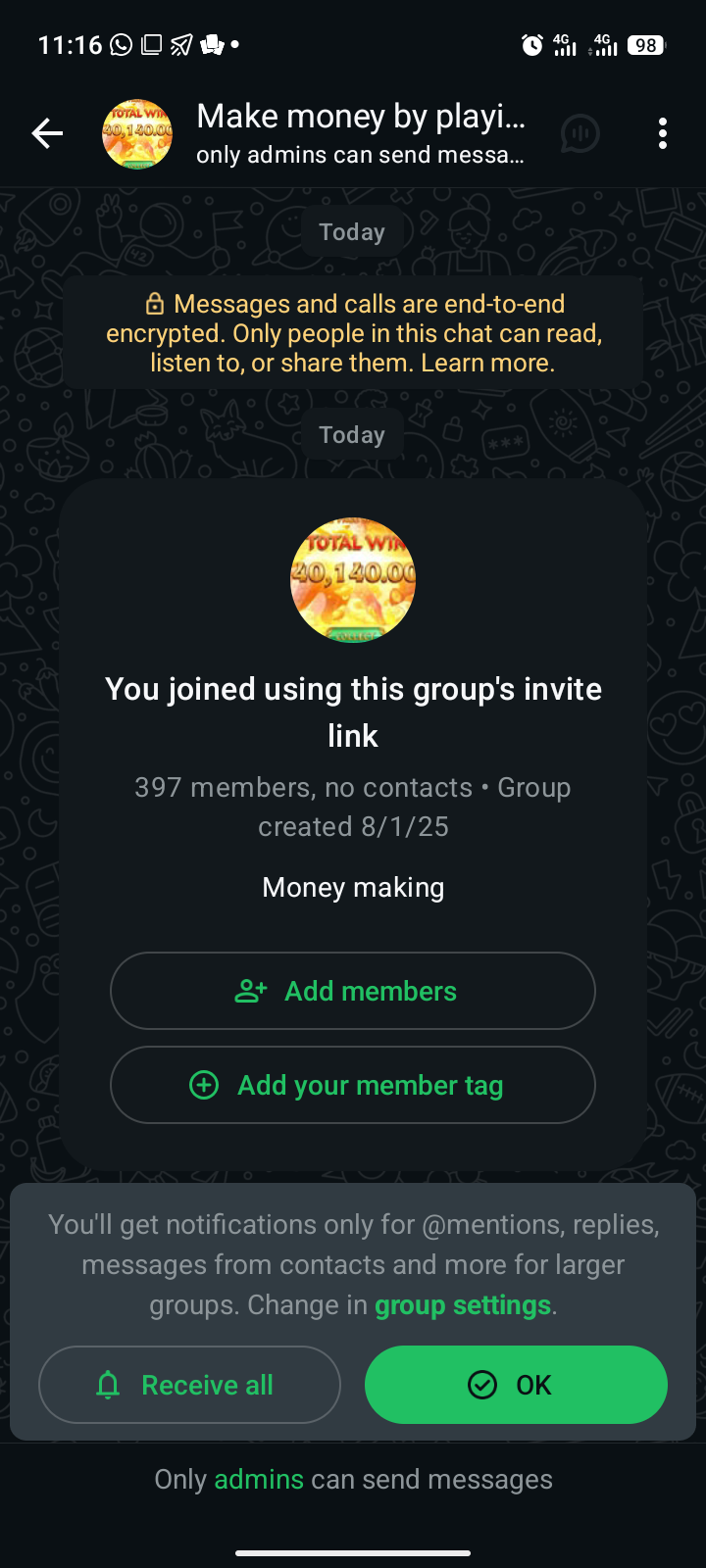Viewport: 706px width, 1568px height.
Task: Go back to the chat list
Action: click(47, 133)
